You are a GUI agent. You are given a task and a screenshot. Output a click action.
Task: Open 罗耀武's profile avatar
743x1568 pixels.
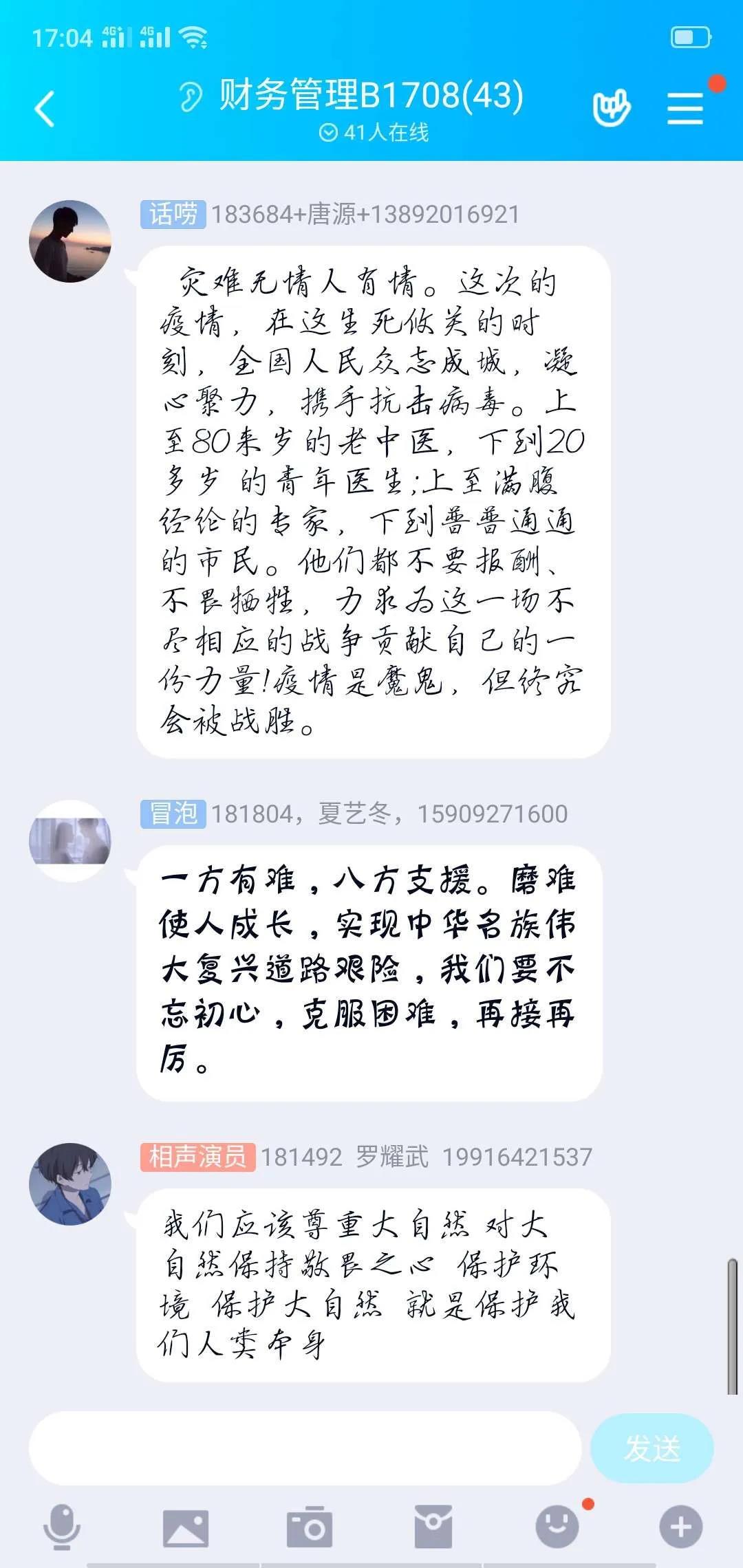click(x=70, y=1184)
